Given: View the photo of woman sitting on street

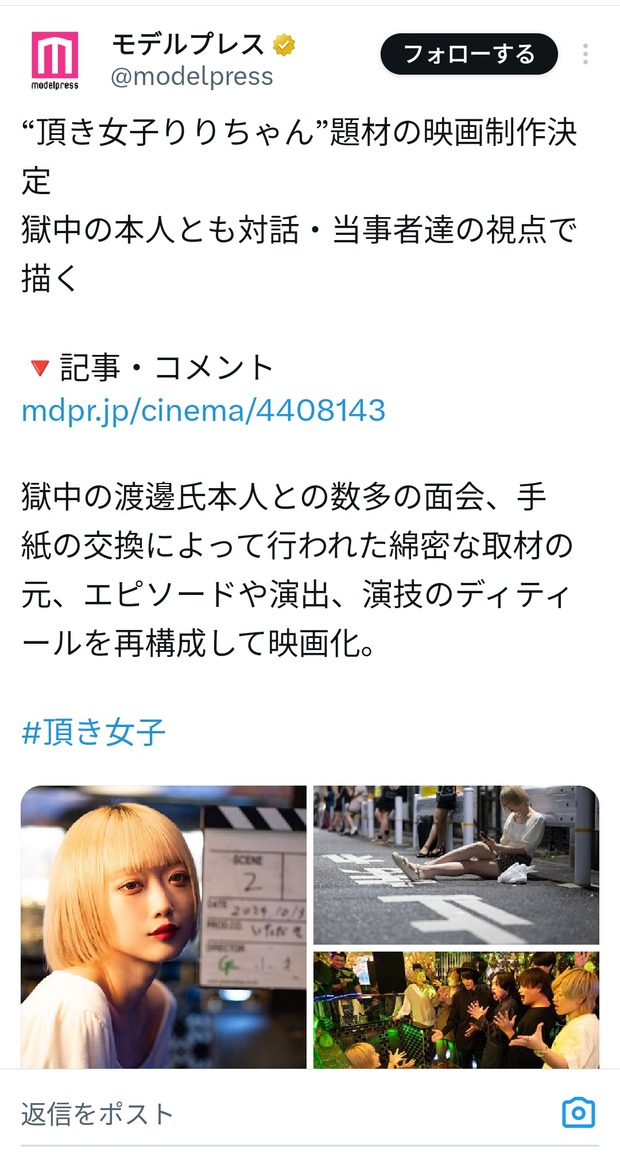Looking at the screenshot, I should [x=456, y=865].
